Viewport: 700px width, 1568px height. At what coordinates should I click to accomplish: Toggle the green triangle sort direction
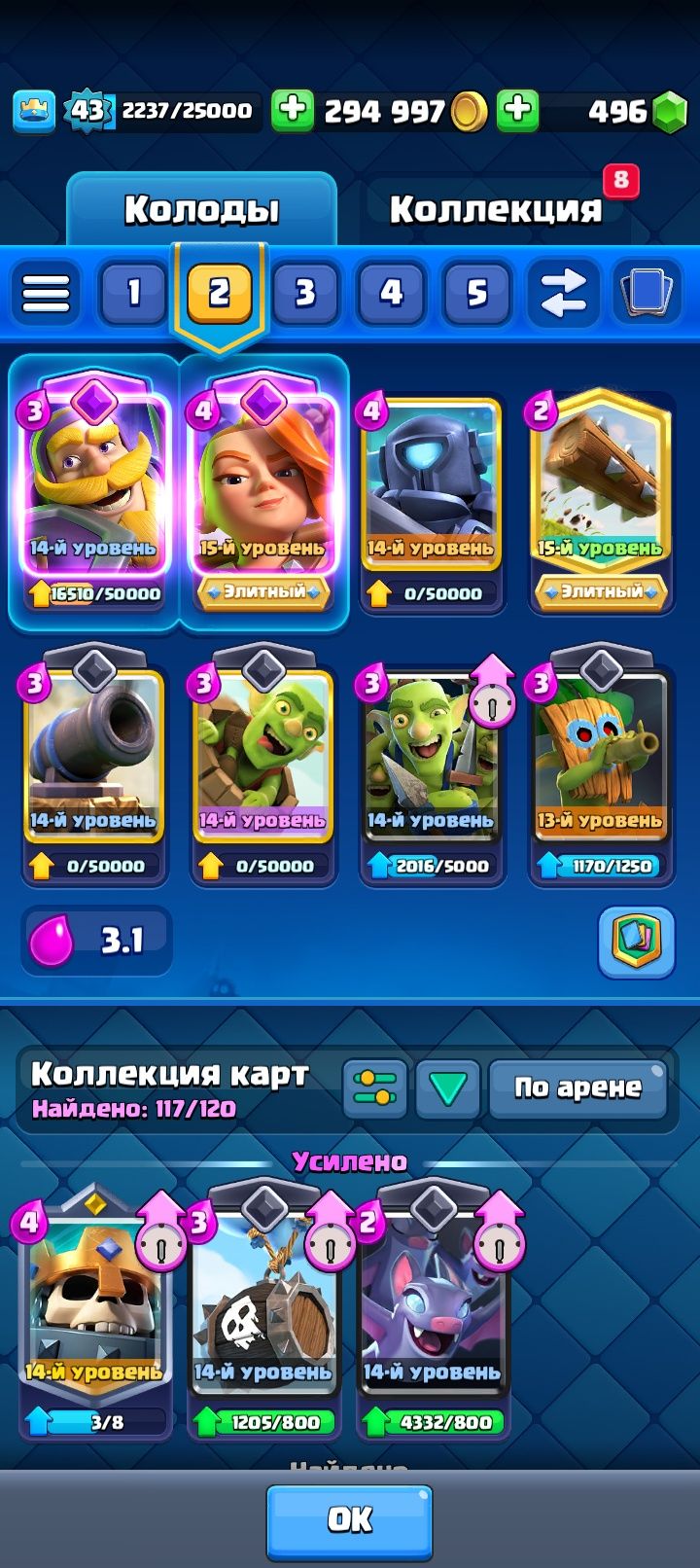(x=447, y=1088)
